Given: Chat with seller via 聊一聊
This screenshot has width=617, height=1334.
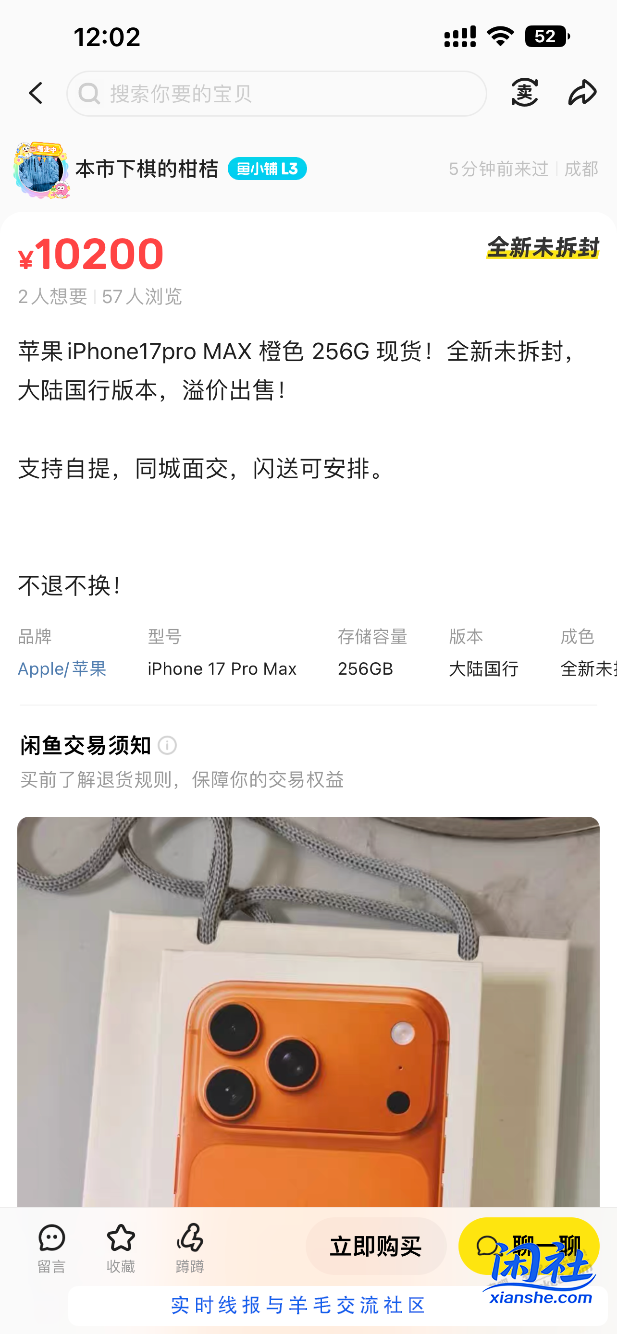Looking at the screenshot, I should (528, 1246).
